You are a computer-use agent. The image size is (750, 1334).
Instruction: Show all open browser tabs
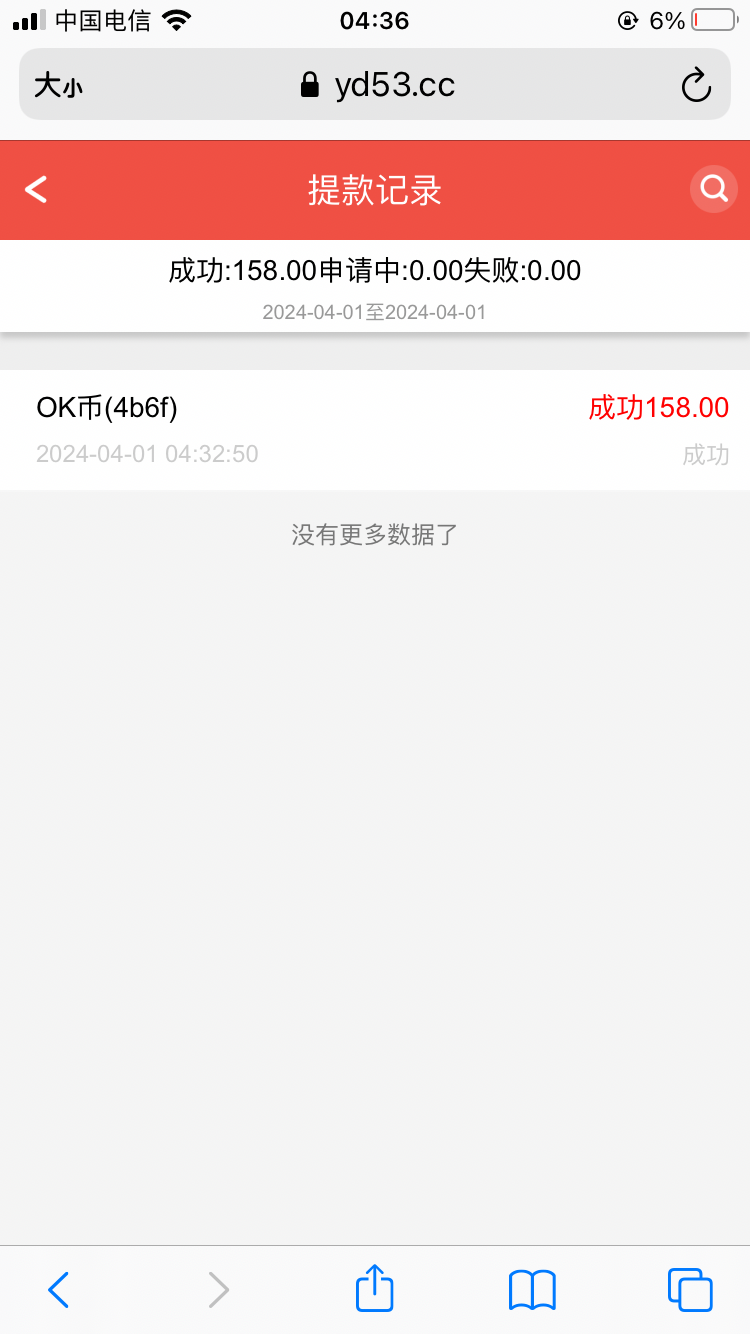point(690,1290)
